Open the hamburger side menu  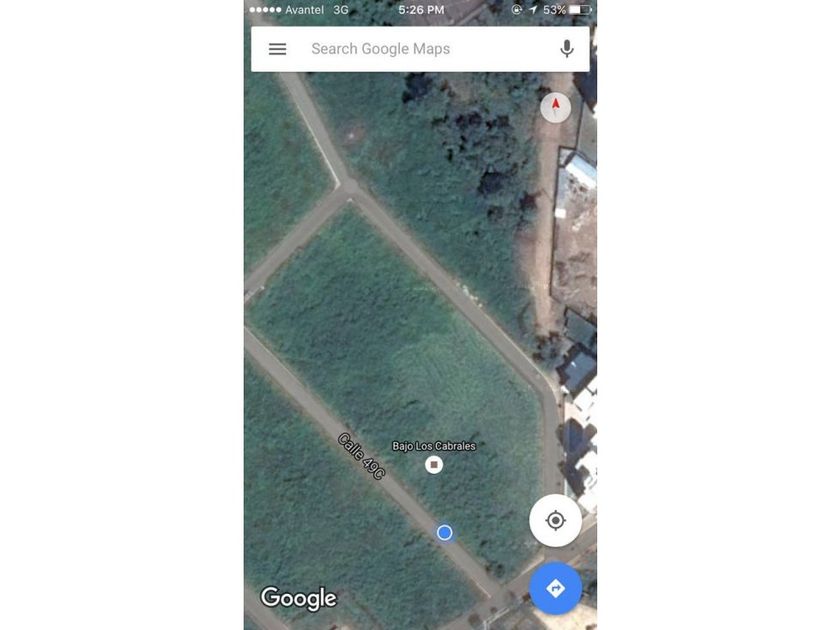tap(277, 49)
